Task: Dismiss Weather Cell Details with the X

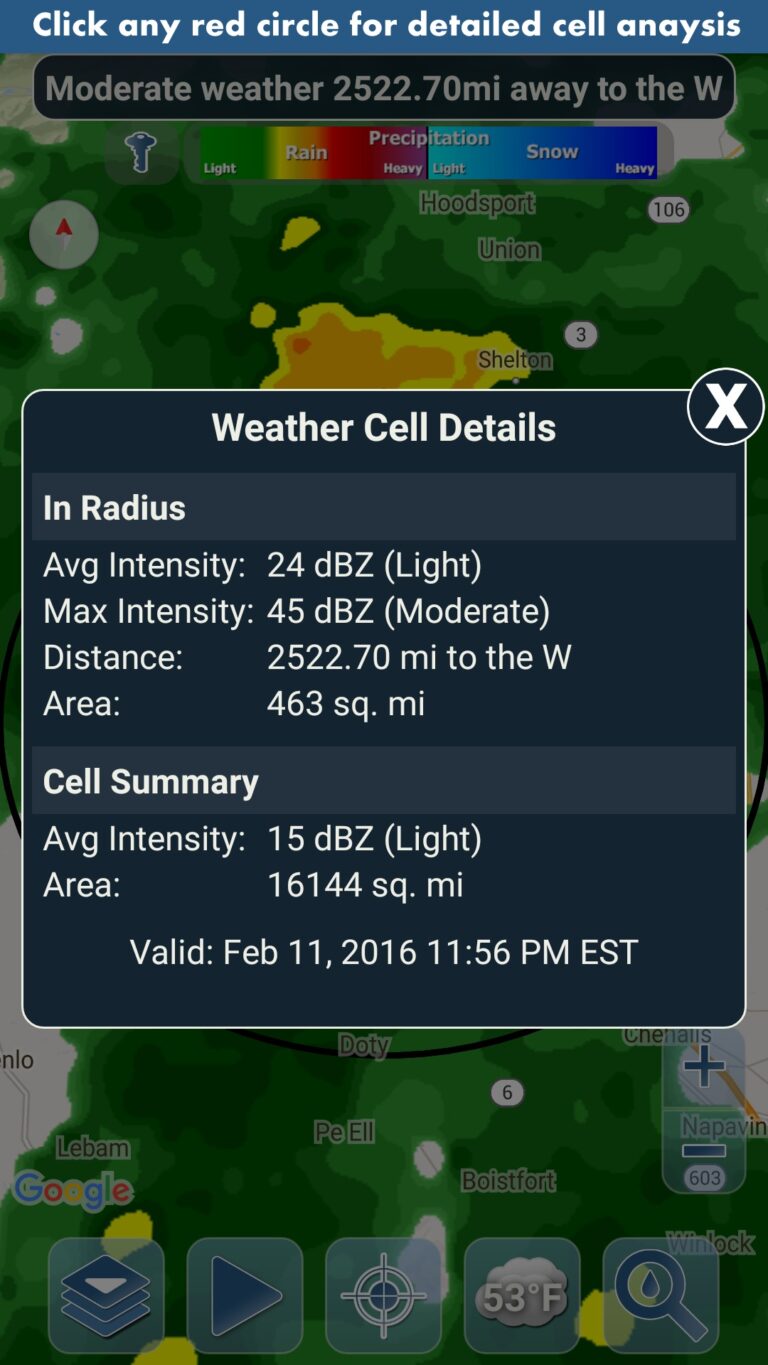Action: 725,406
